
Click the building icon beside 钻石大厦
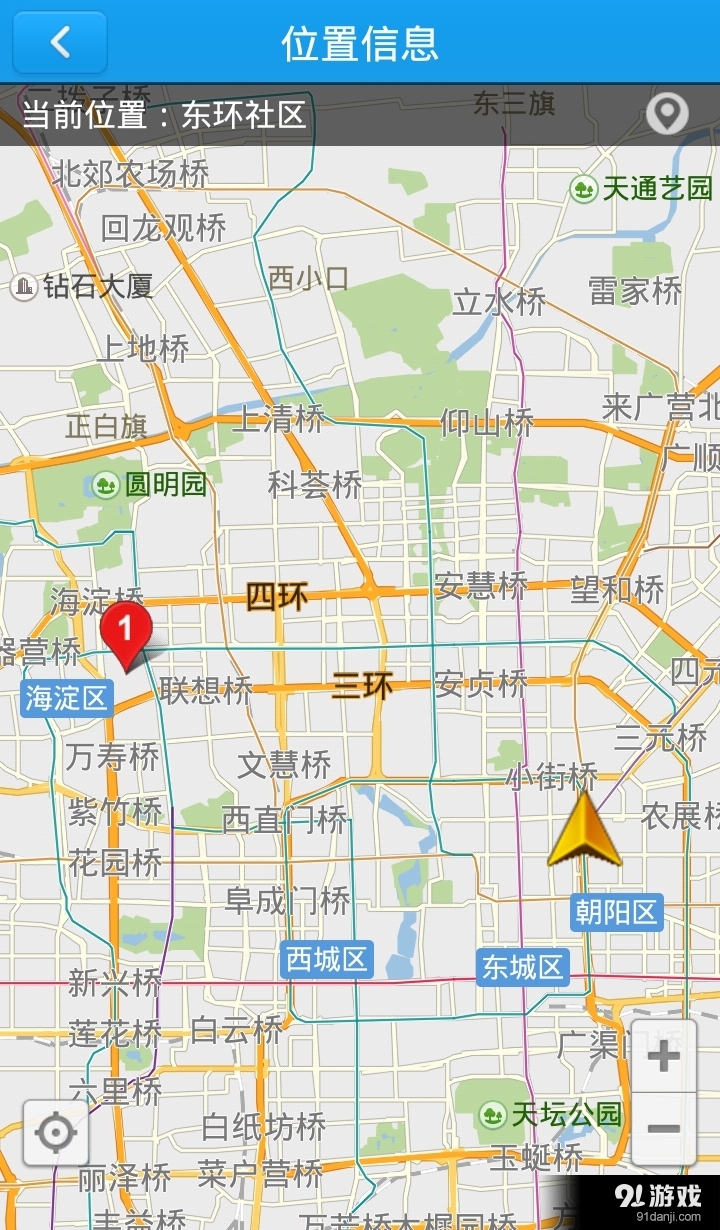click(22, 286)
